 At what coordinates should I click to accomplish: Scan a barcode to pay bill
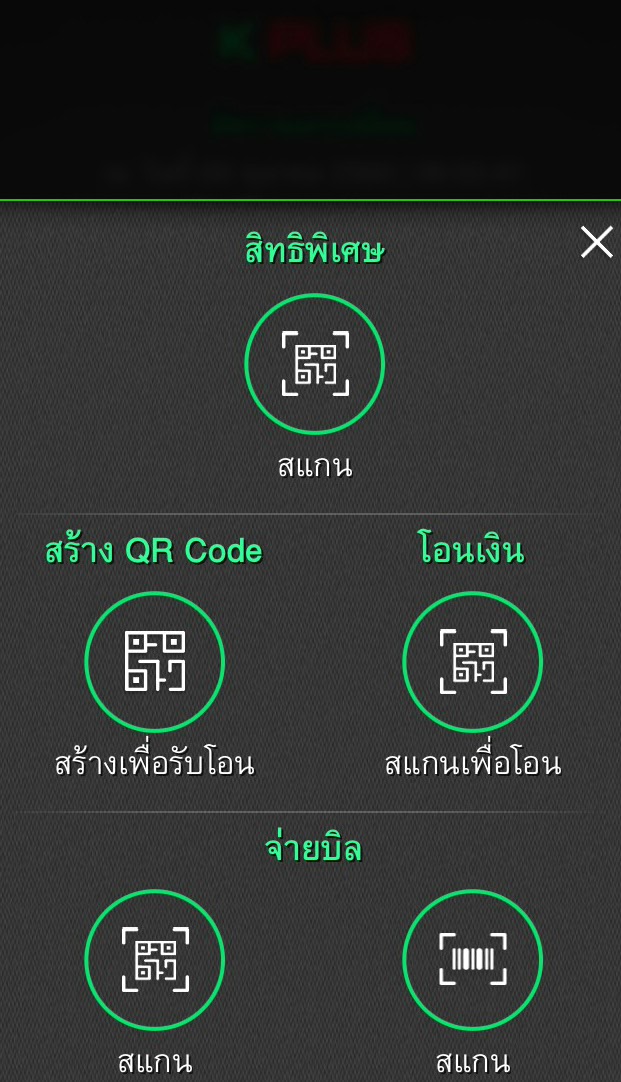pos(472,960)
